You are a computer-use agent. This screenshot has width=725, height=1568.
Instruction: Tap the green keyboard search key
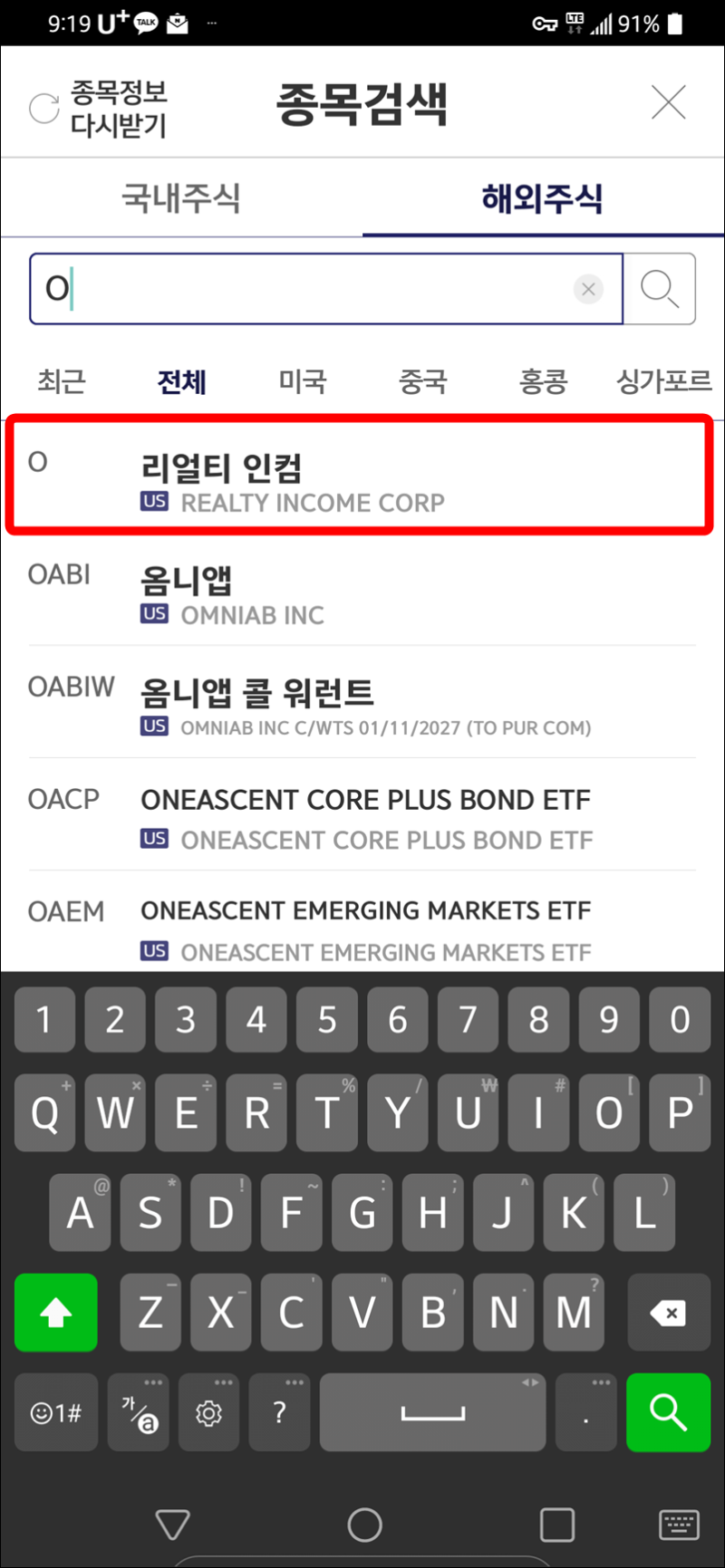click(668, 1412)
